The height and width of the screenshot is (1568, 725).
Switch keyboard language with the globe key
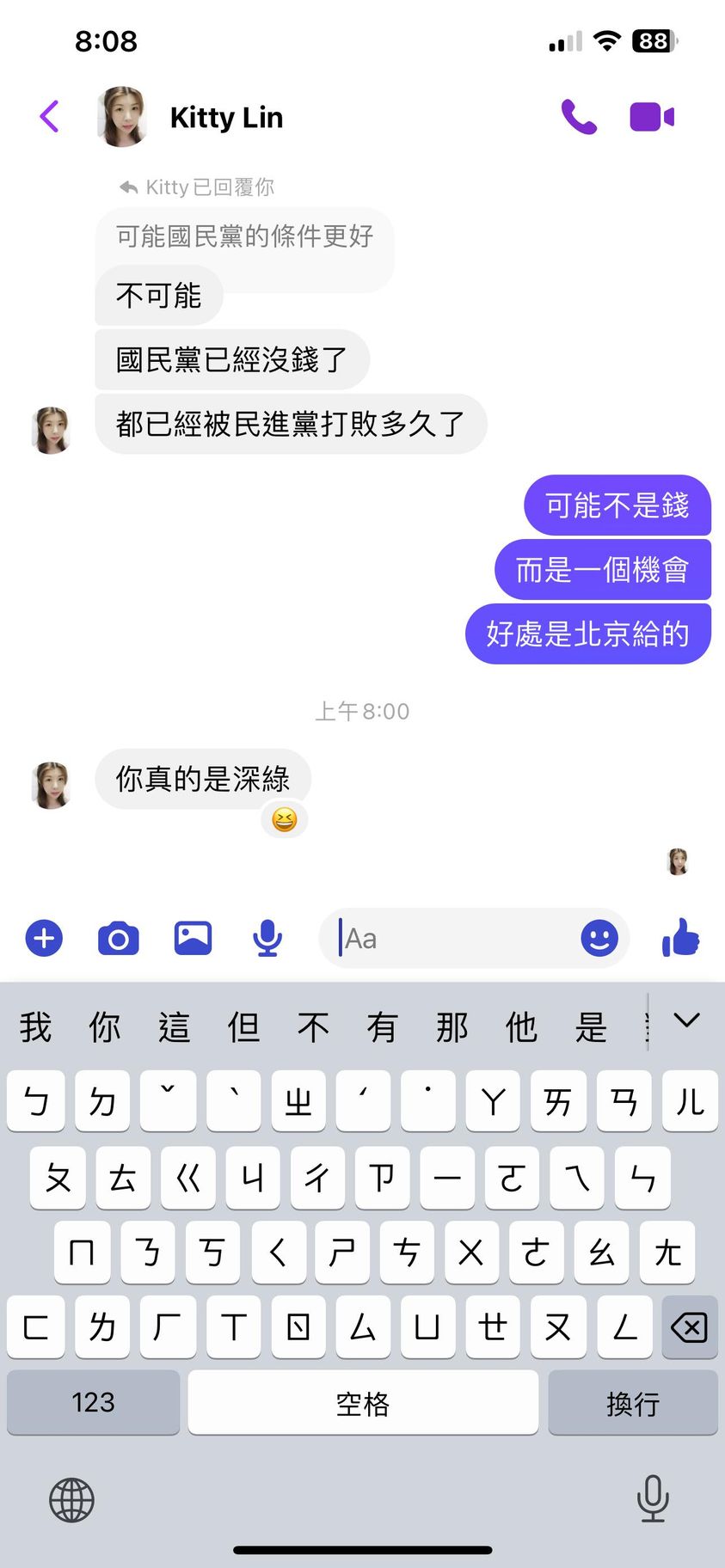(71, 1500)
